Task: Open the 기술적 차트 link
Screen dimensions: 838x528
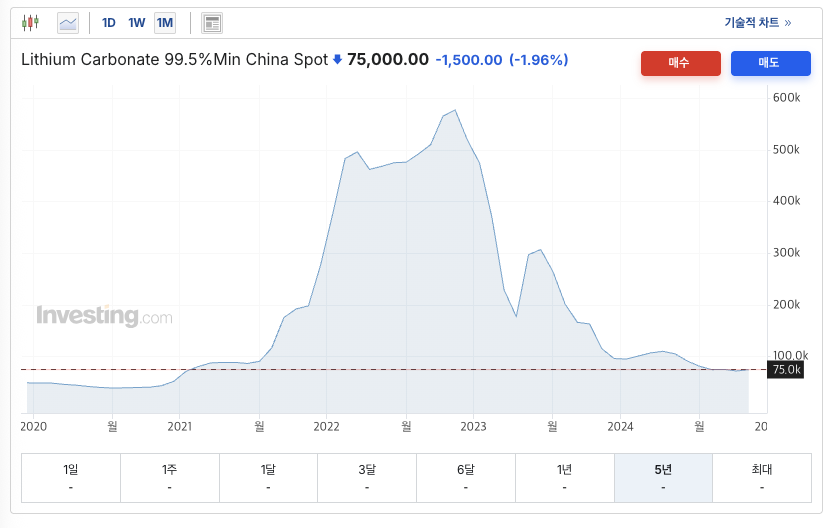Action: [x=757, y=22]
